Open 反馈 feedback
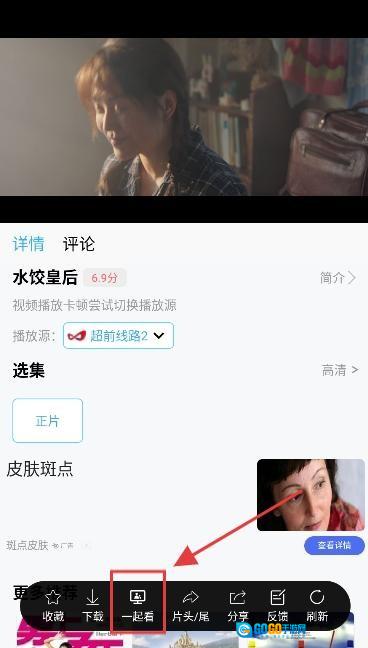This screenshot has height=648, width=368. [x=277, y=605]
